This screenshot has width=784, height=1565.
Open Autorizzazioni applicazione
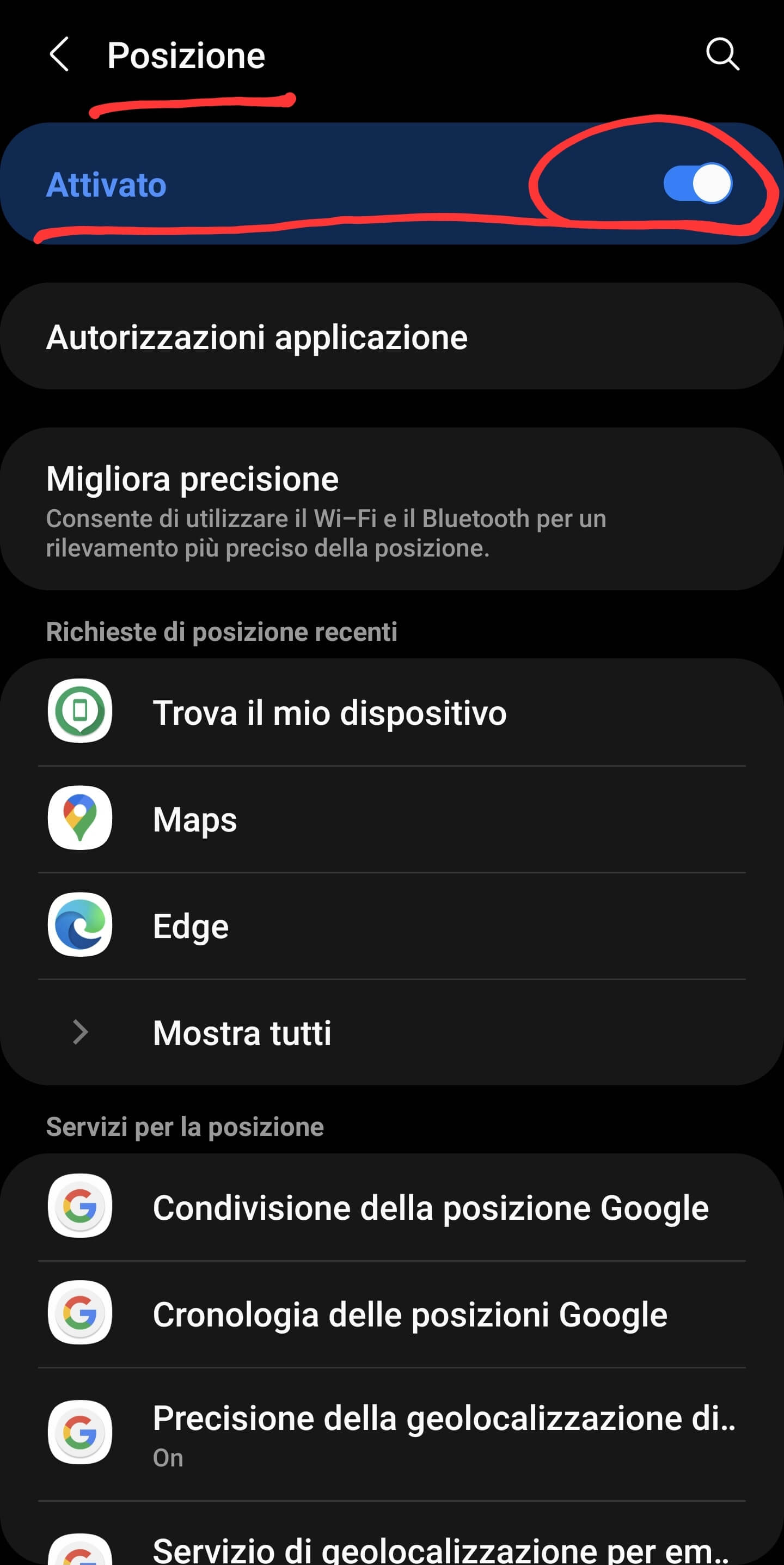pyautogui.click(x=391, y=337)
